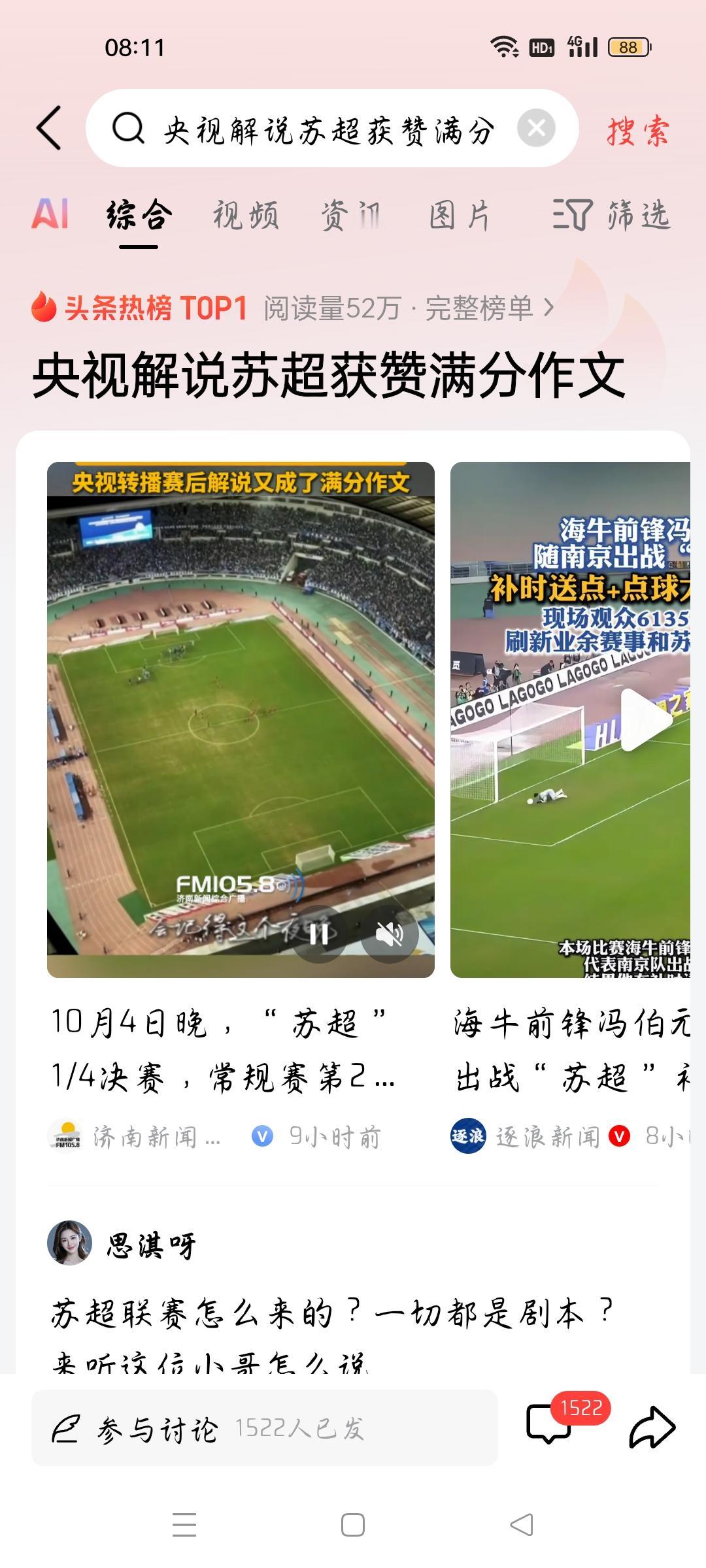
Task: Go back using the top-left arrow
Action: 50,128
